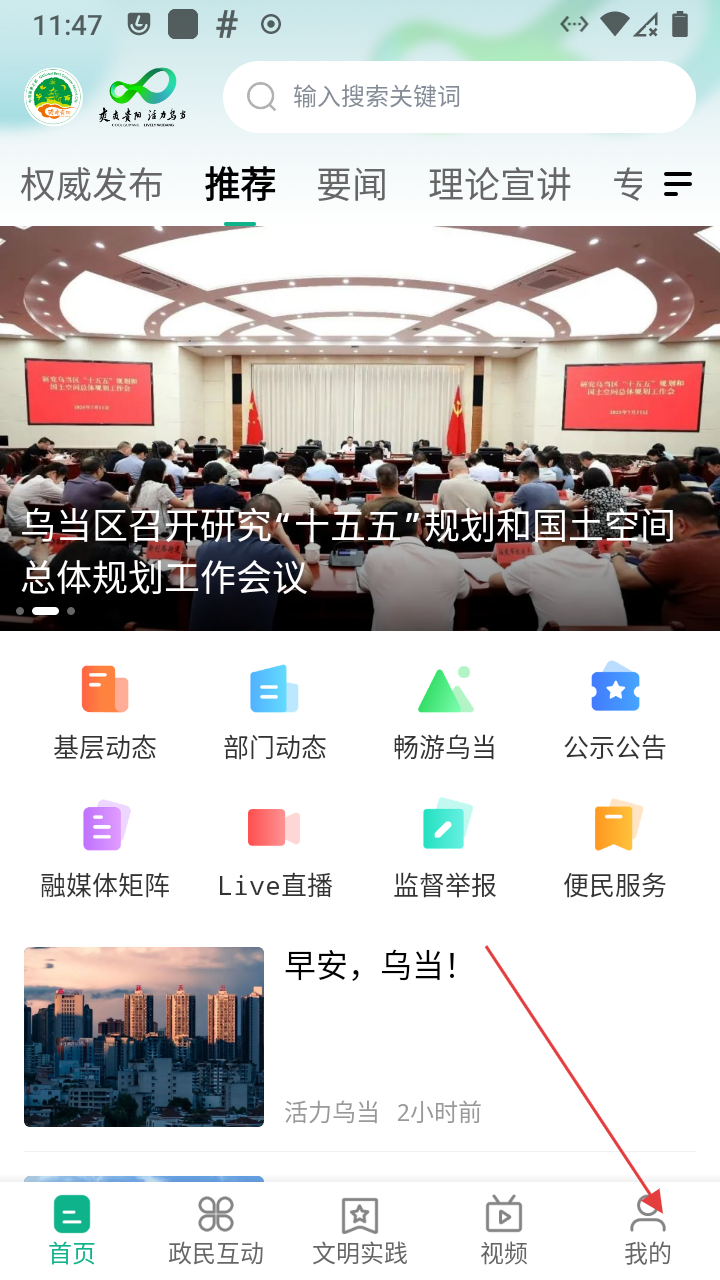720x1280 pixels.
Task: Switch to the 我的 profile tab
Action: [648, 1230]
